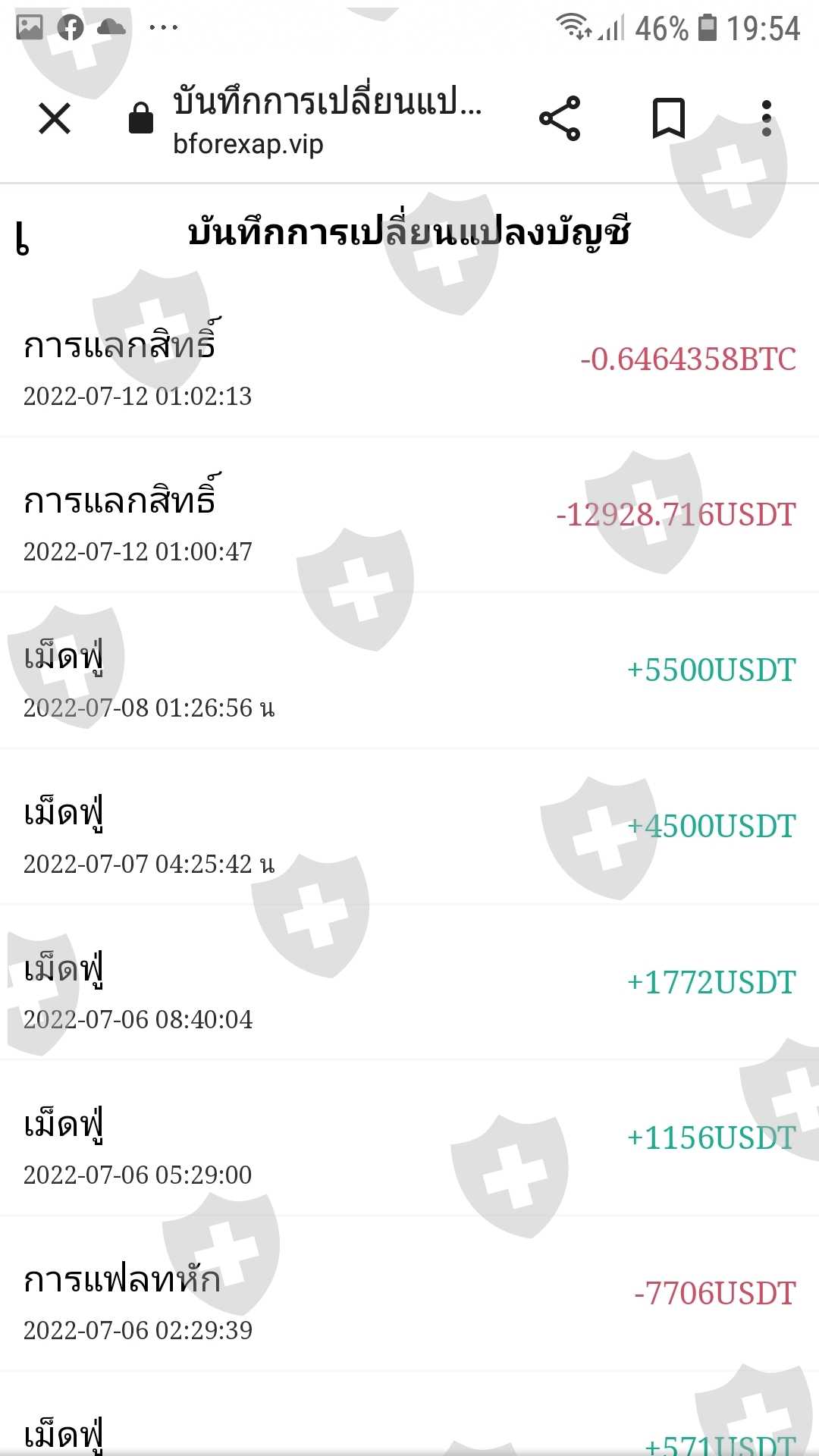
Task: Bookmark this page
Action: click(x=669, y=118)
